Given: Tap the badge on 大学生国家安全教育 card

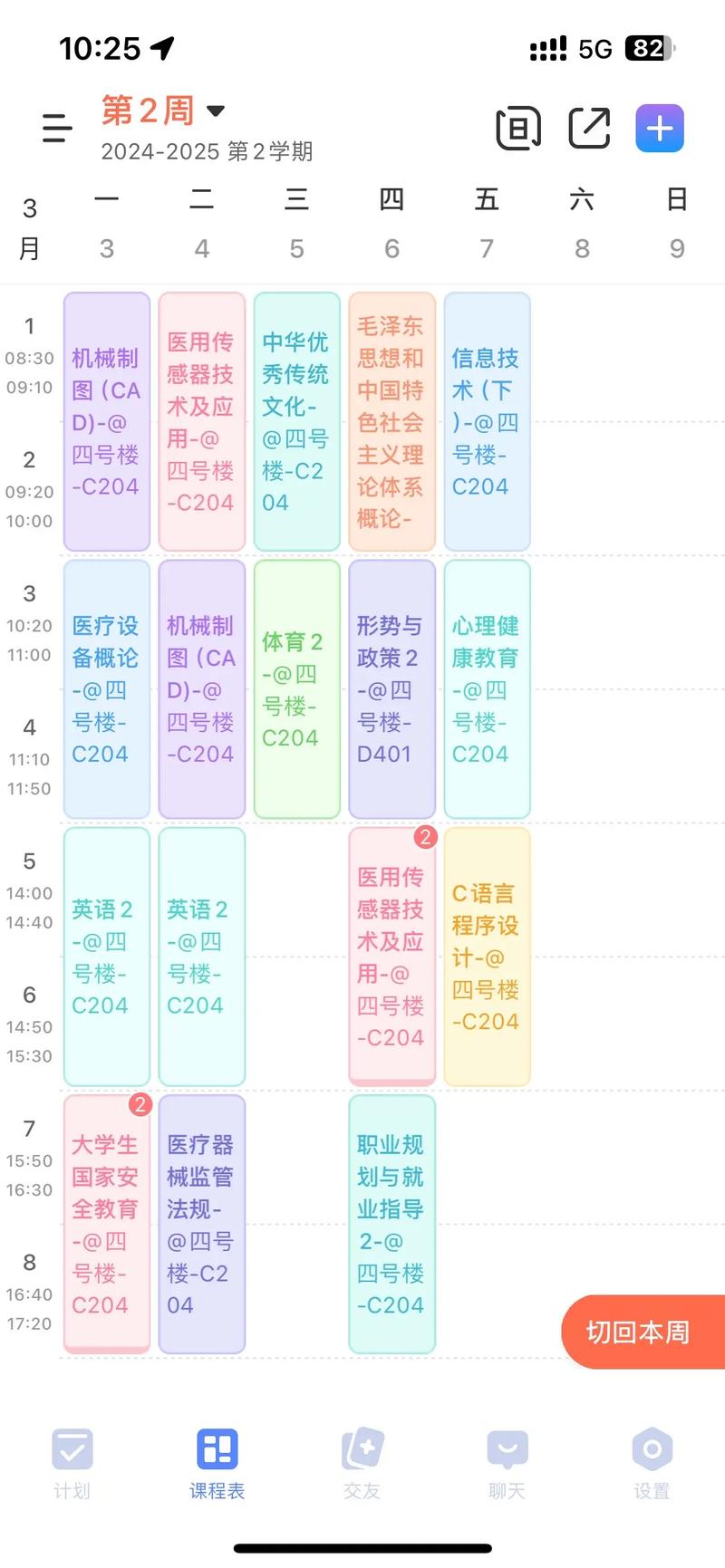Looking at the screenshot, I should point(140,1104).
